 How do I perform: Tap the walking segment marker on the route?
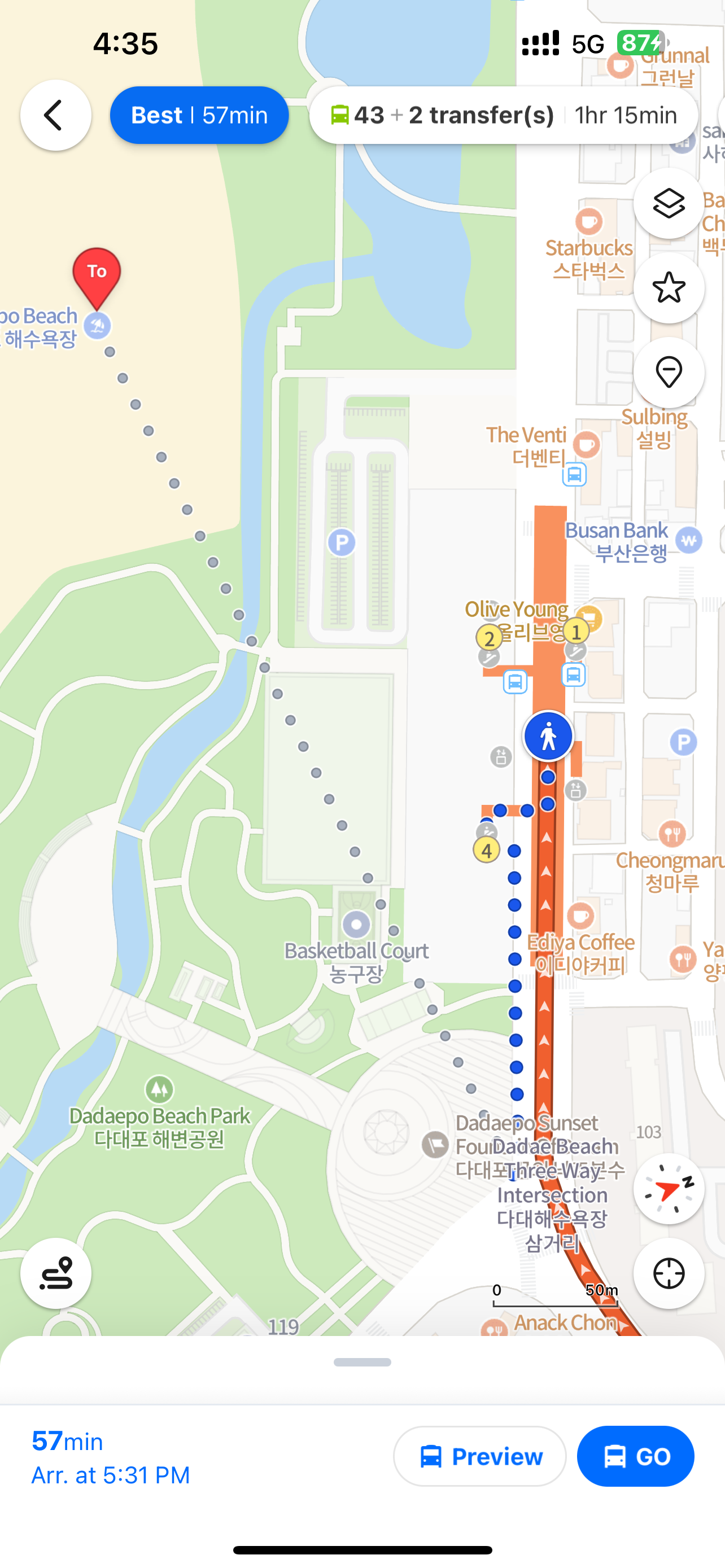pos(548,736)
